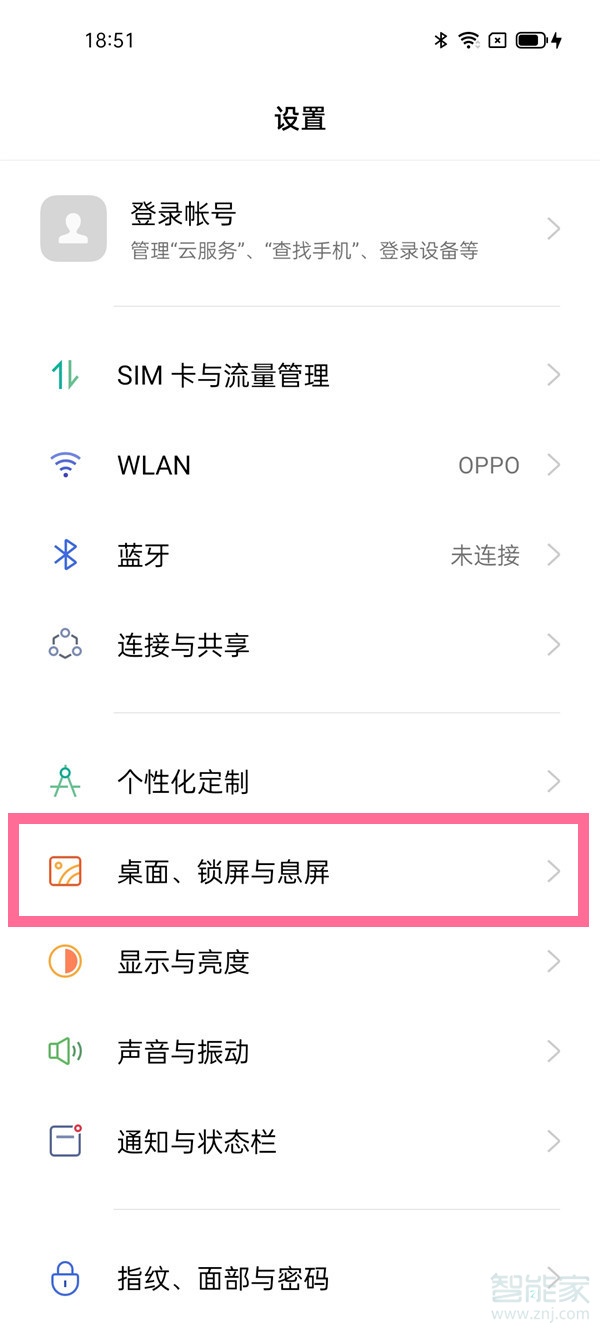Screen dimensions: 600x1333
Task: Open 指纹、面部与密码 settings
Action: click(300, 1278)
